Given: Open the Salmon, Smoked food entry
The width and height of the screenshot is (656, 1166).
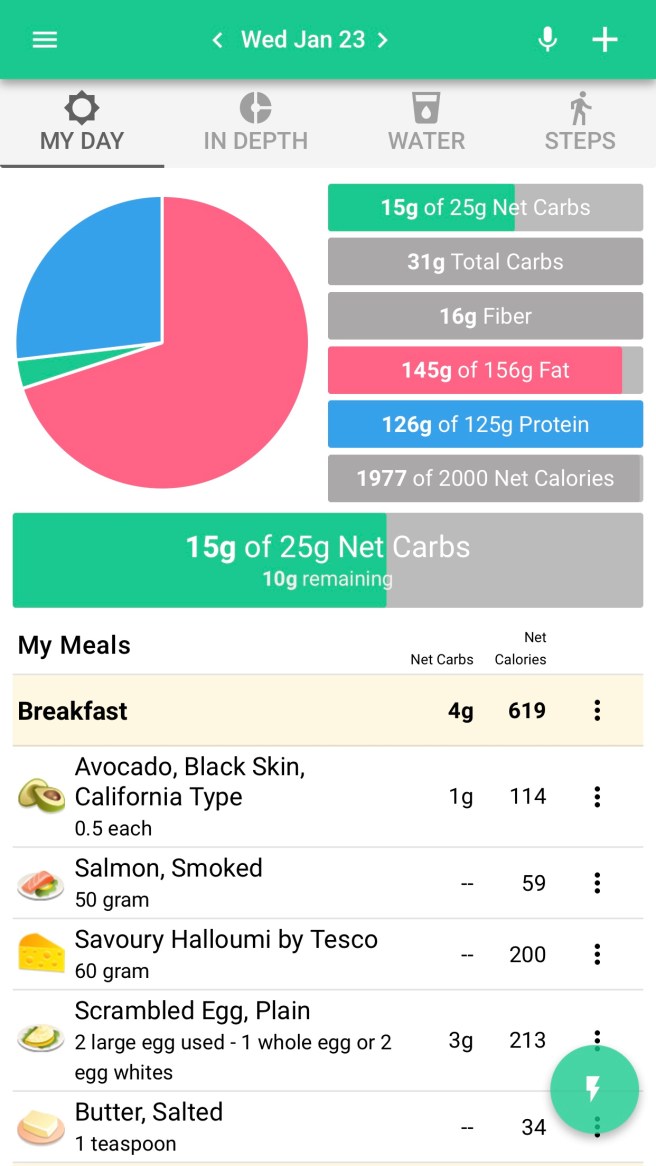Looking at the screenshot, I should click(x=168, y=882).
